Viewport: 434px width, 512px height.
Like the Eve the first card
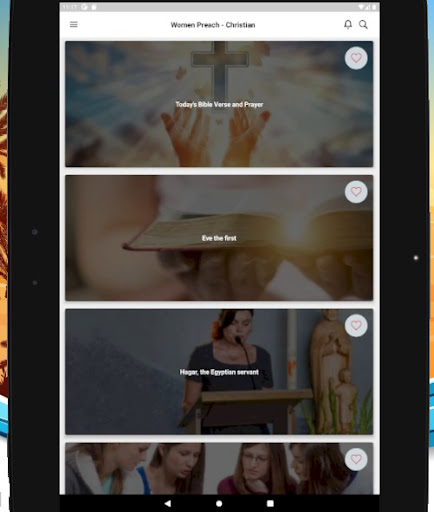coord(356,192)
